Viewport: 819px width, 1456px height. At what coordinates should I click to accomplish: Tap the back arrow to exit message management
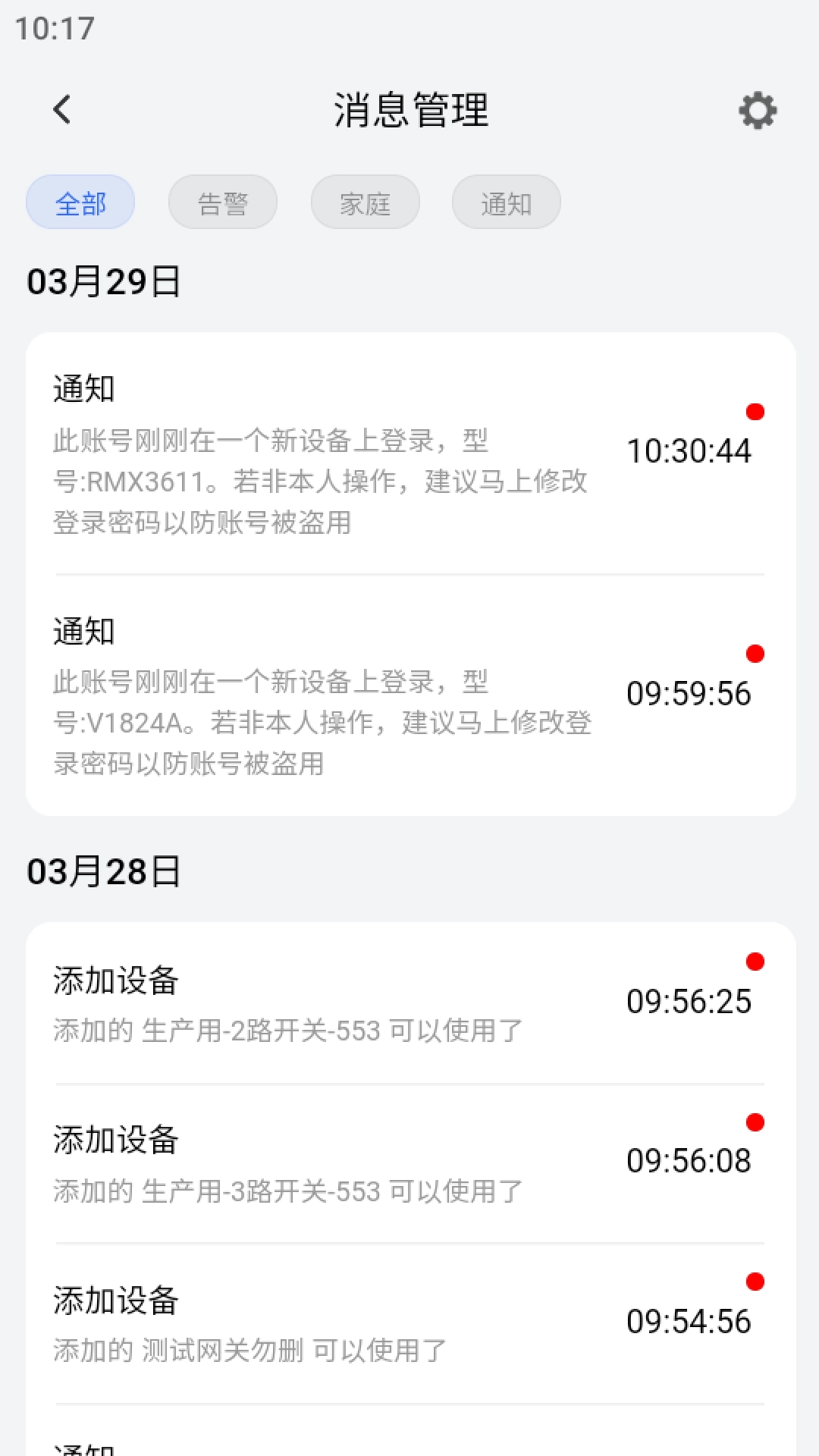pyautogui.click(x=61, y=109)
